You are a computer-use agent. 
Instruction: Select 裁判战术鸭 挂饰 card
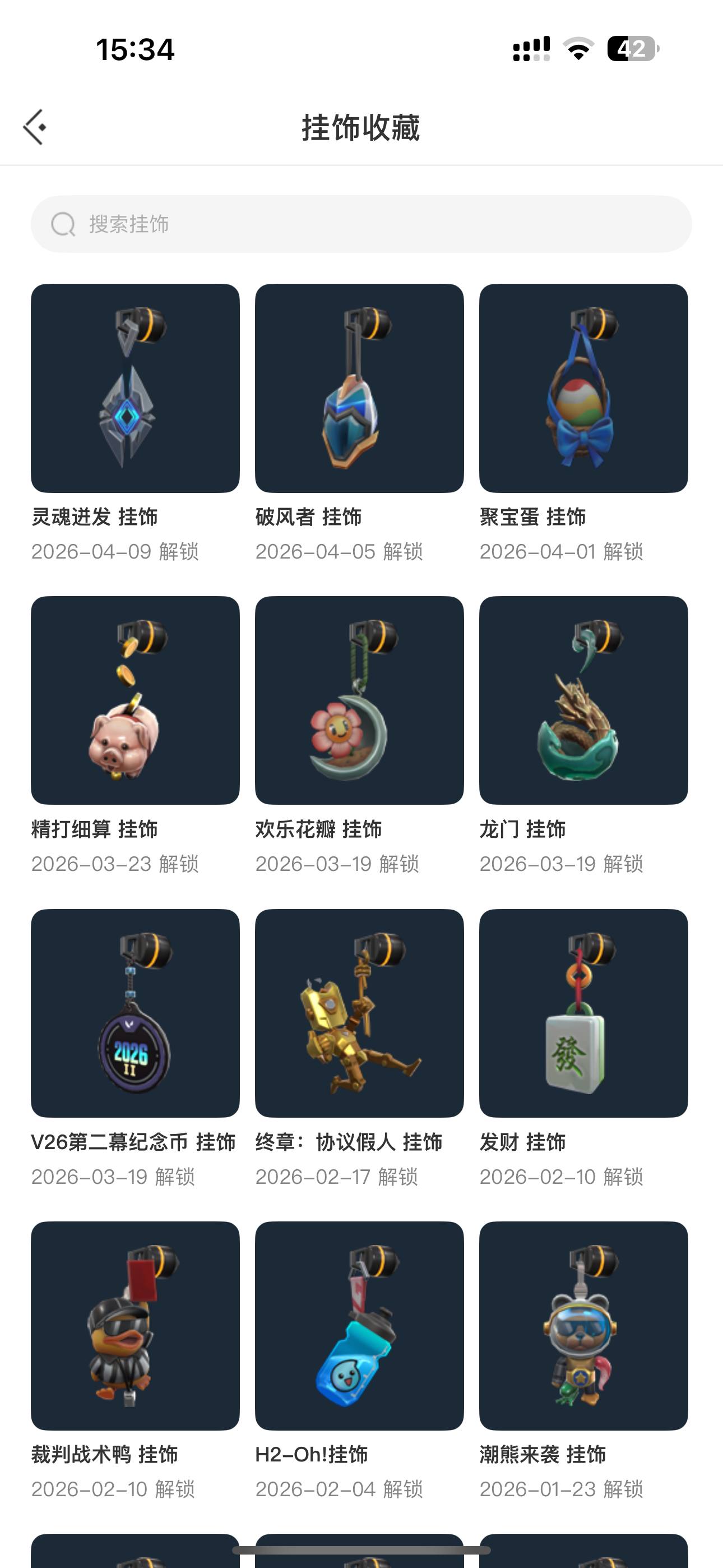[135, 1326]
